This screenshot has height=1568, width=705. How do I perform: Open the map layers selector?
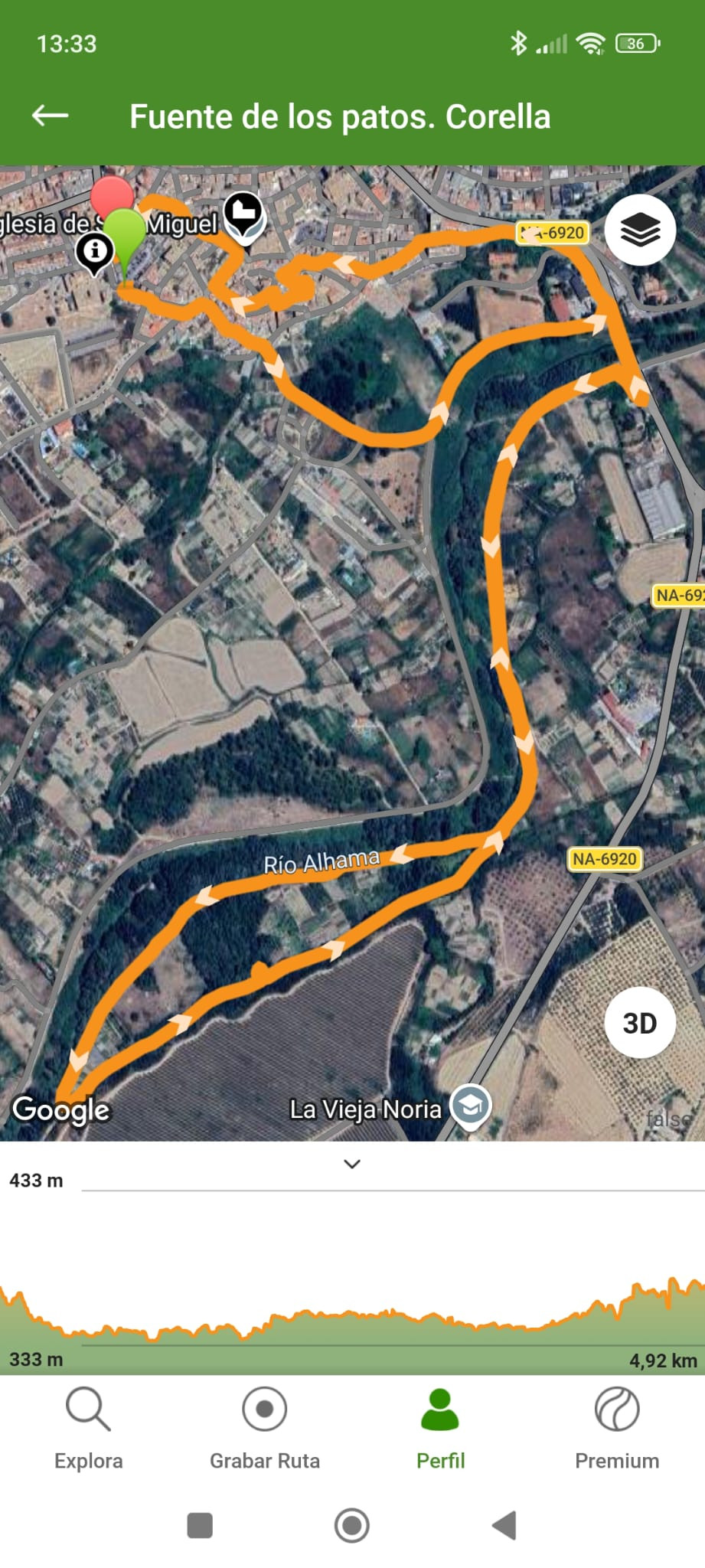pyautogui.click(x=640, y=230)
